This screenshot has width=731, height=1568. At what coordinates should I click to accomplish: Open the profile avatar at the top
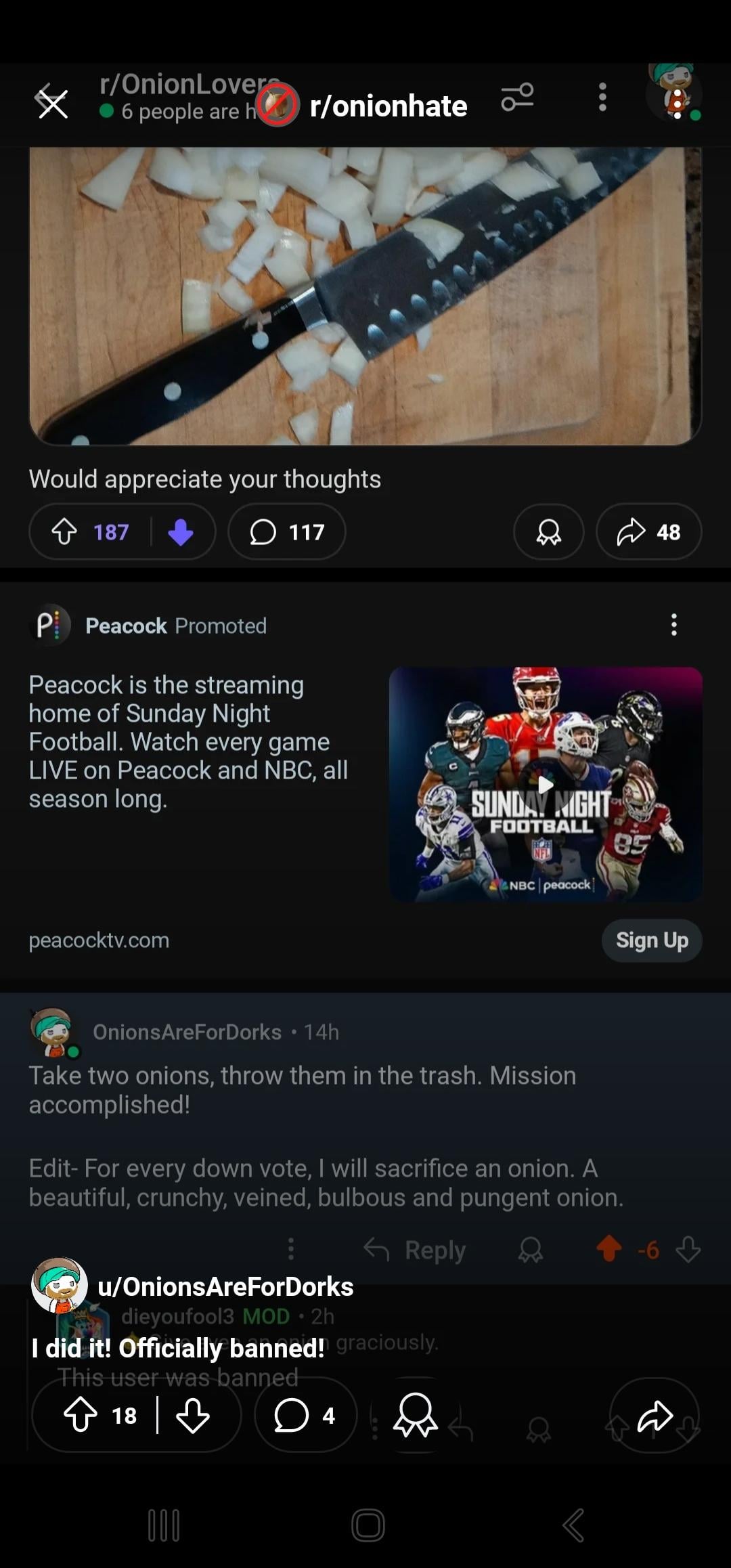[674, 93]
